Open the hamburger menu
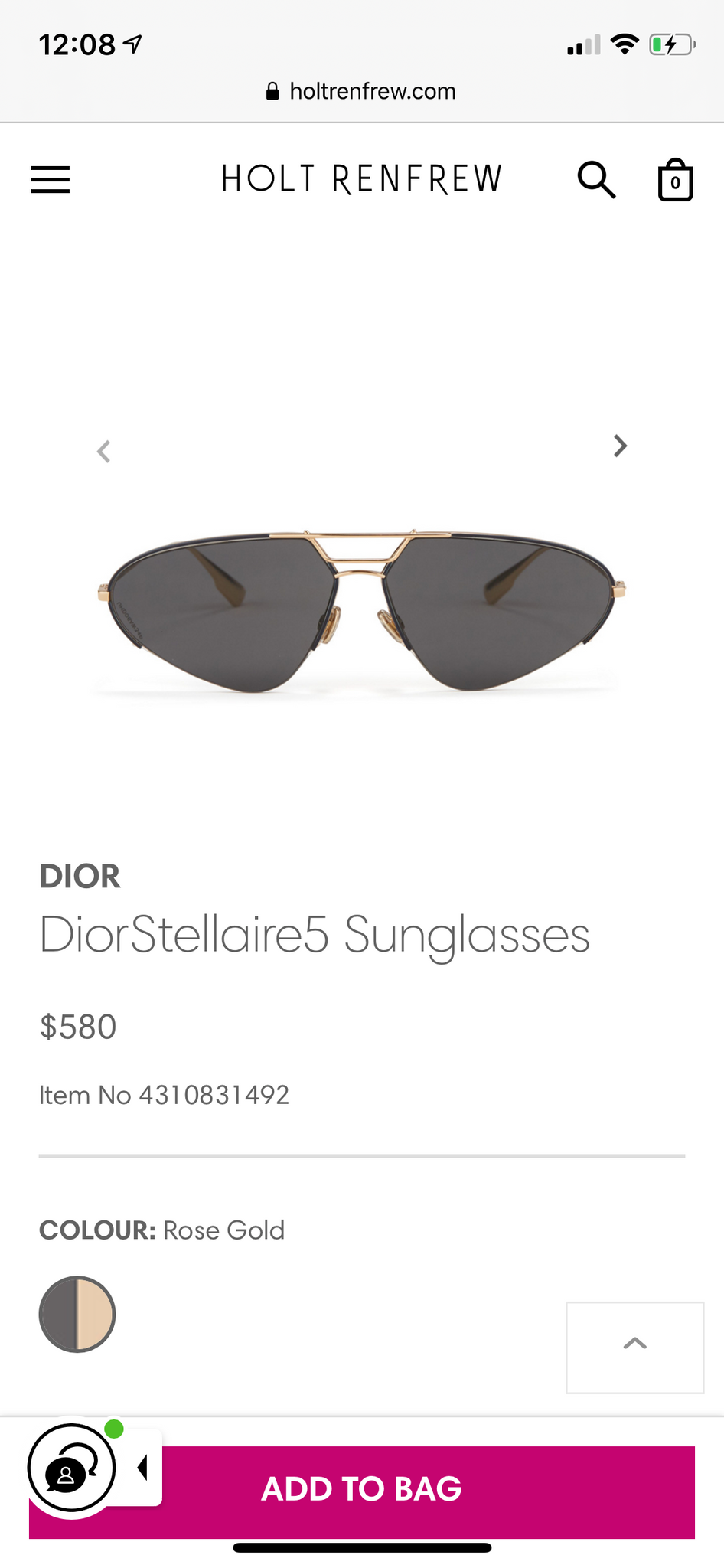The height and width of the screenshot is (1568, 724). click(50, 180)
